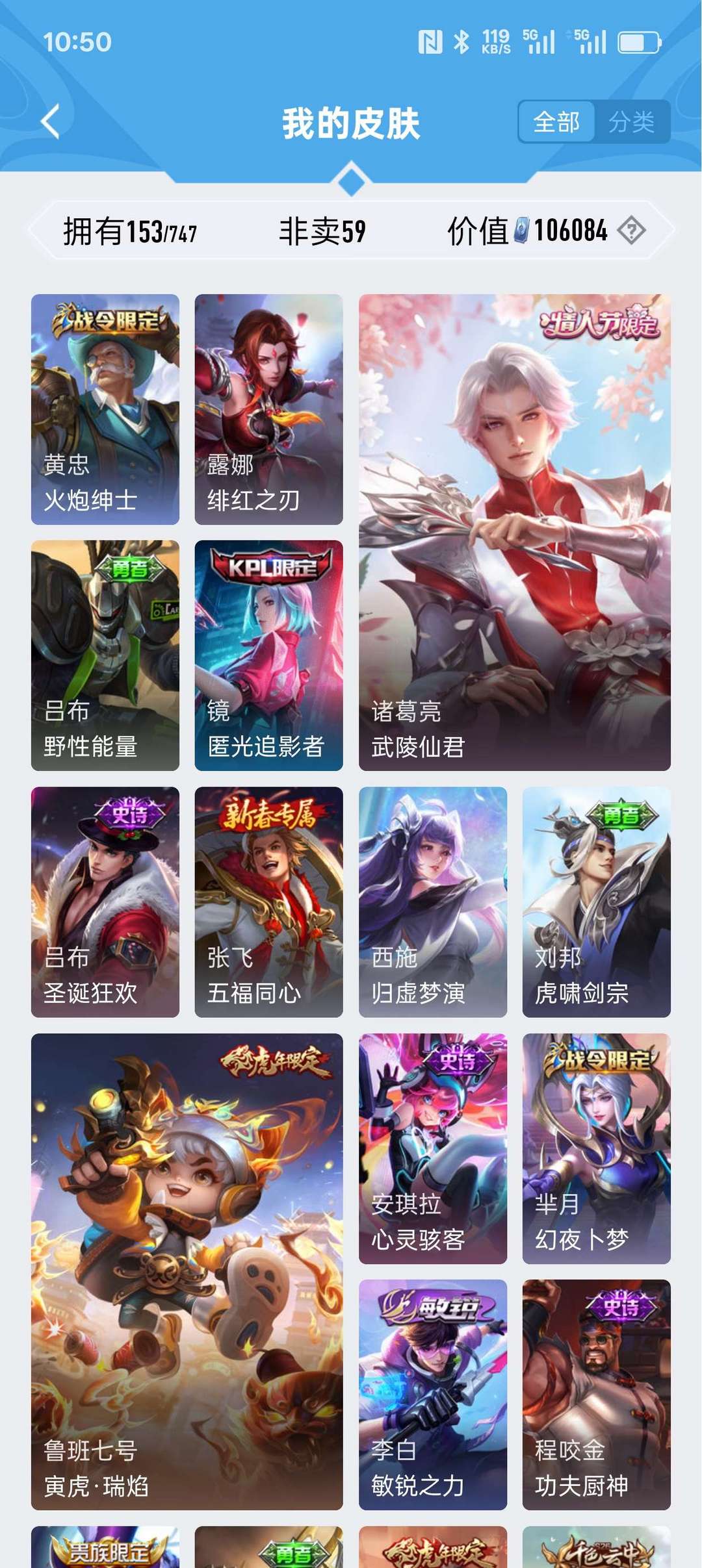Select 西施 归虚梦演 skin
The image size is (702, 1568).
tap(432, 902)
